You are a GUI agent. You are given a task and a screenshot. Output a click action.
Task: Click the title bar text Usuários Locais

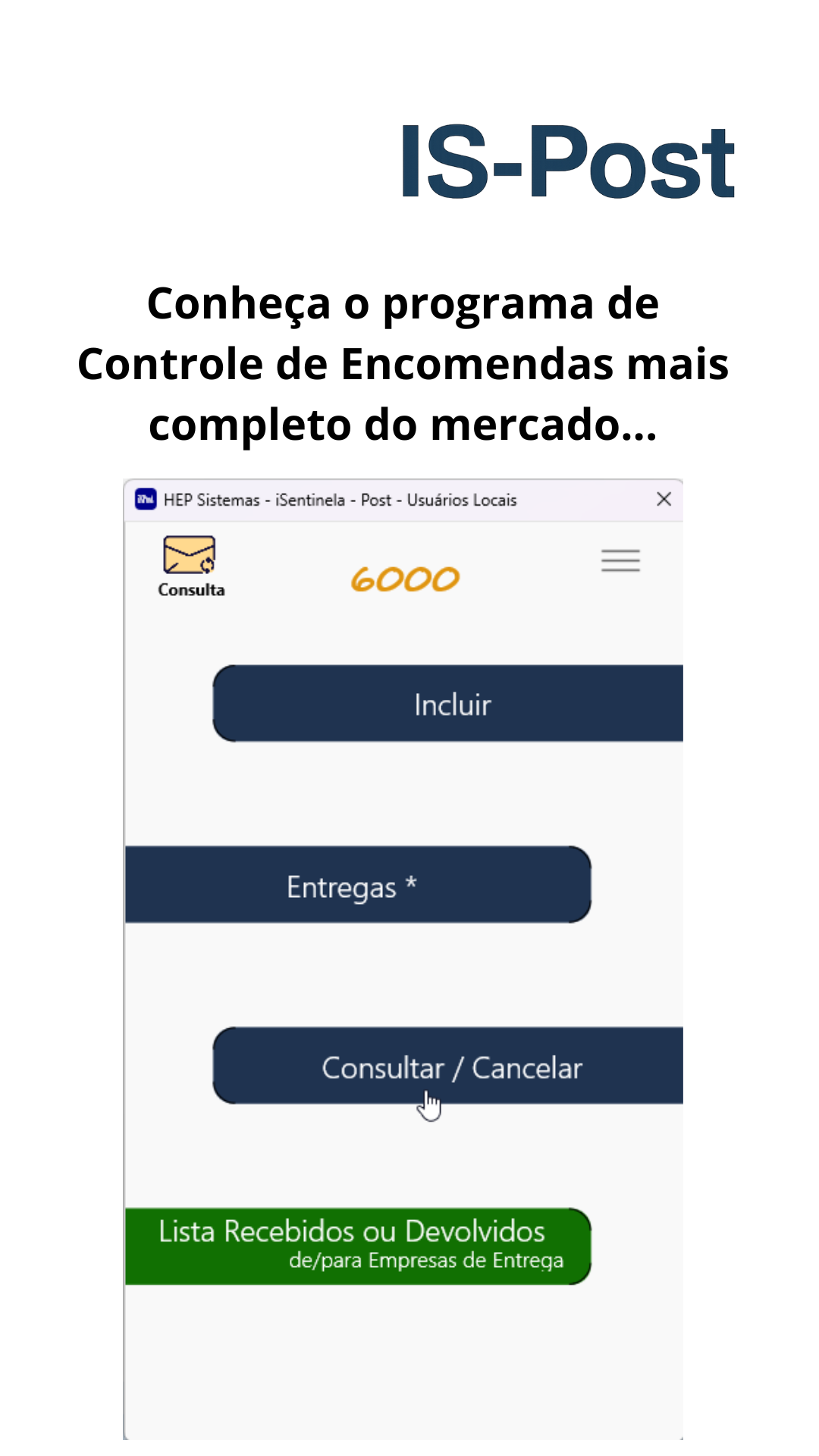[x=463, y=500]
